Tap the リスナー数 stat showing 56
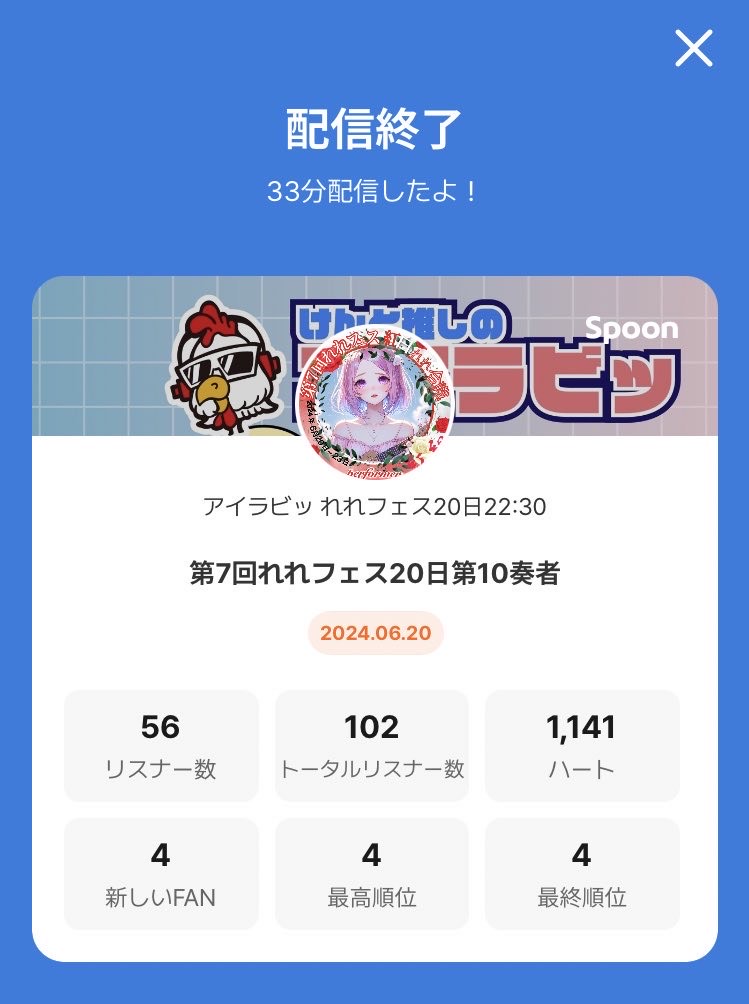The height and width of the screenshot is (1004, 749). (x=162, y=744)
